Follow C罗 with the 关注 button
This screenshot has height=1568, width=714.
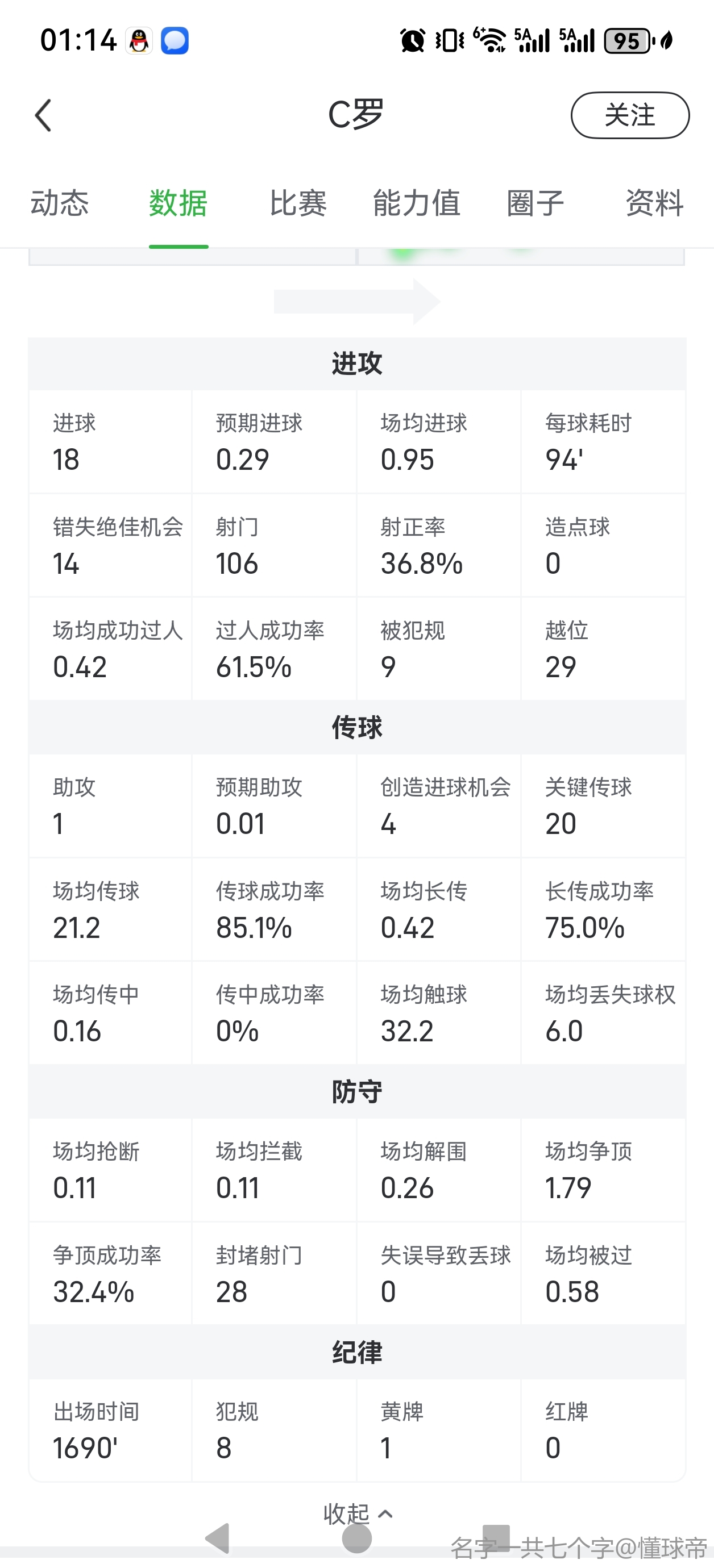pos(629,116)
